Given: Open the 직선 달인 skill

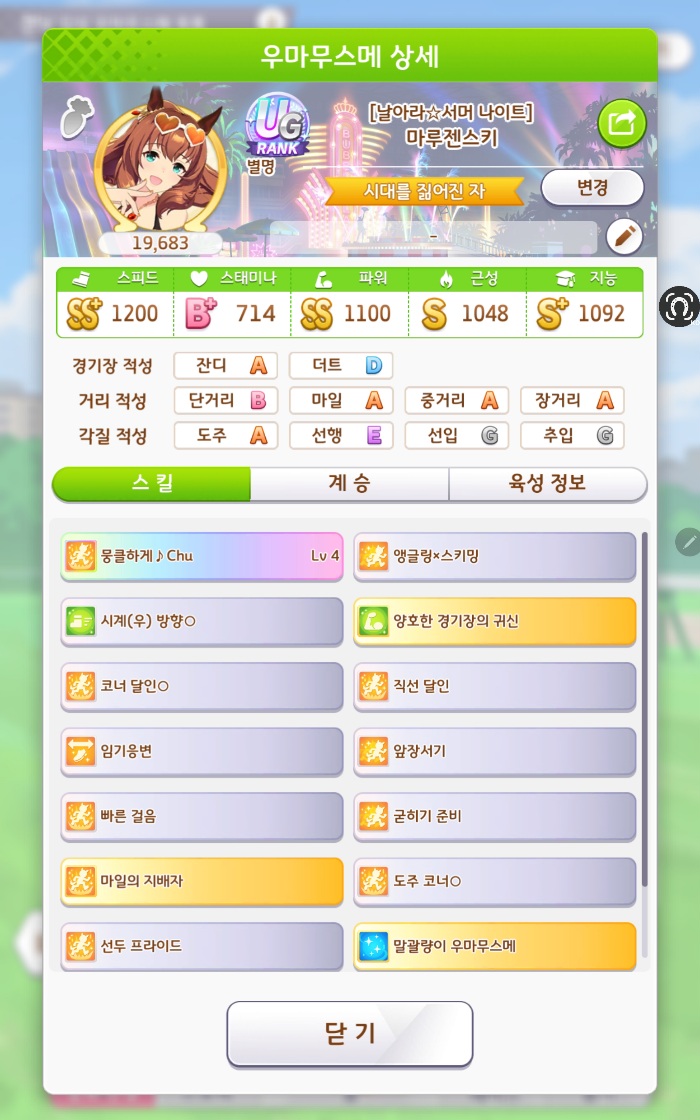Looking at the screenshot, I should [495, 686].
